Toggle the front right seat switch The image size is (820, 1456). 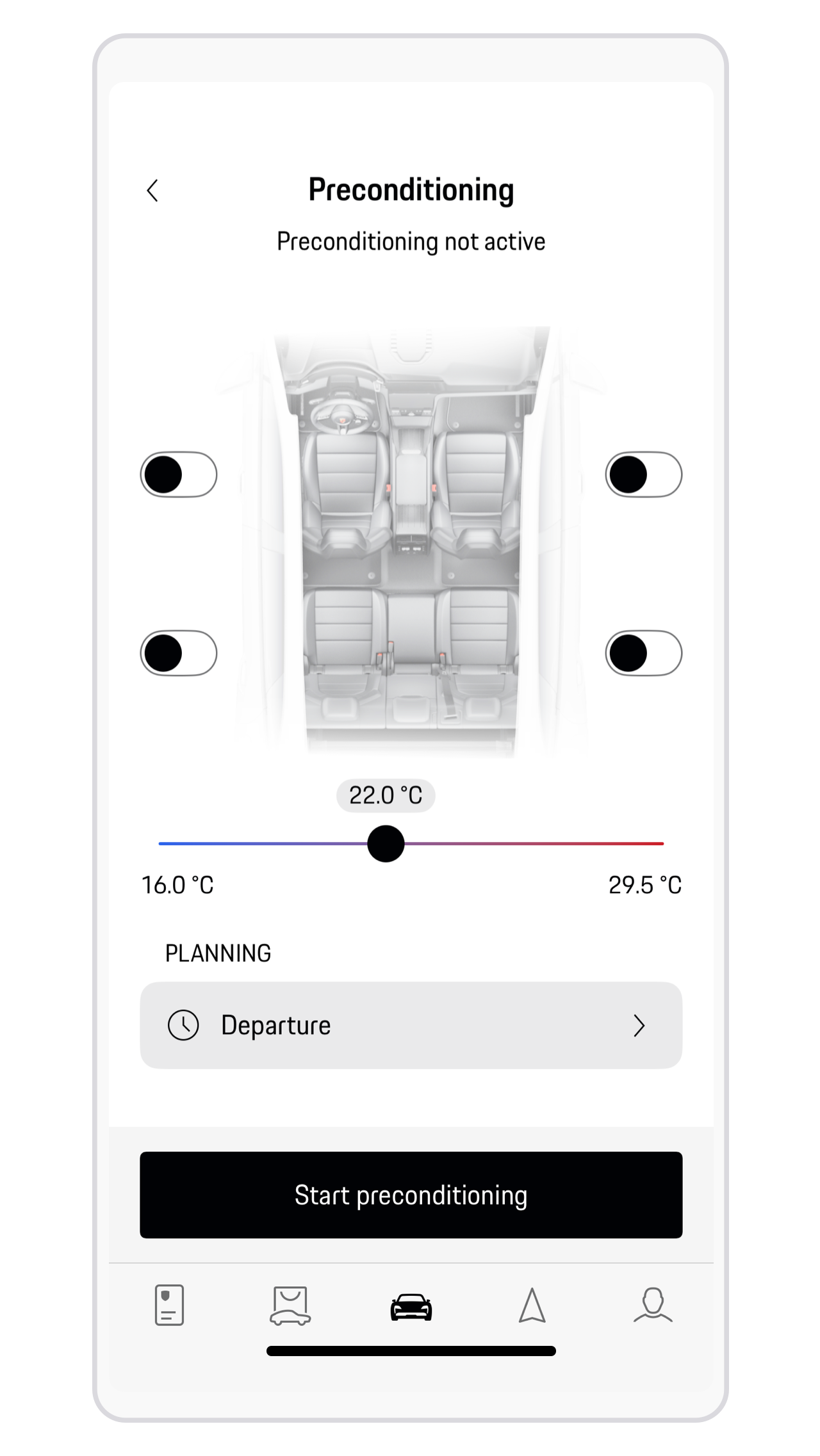pos(643,474)
